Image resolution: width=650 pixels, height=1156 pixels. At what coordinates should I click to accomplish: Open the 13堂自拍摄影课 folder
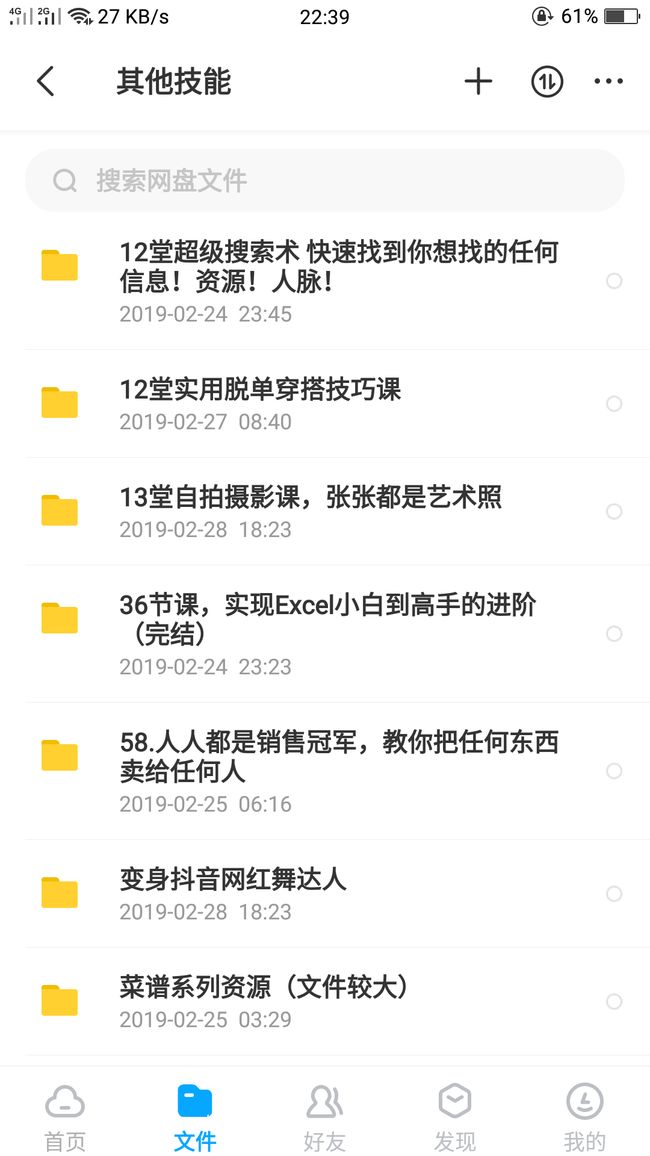point(325,511)
